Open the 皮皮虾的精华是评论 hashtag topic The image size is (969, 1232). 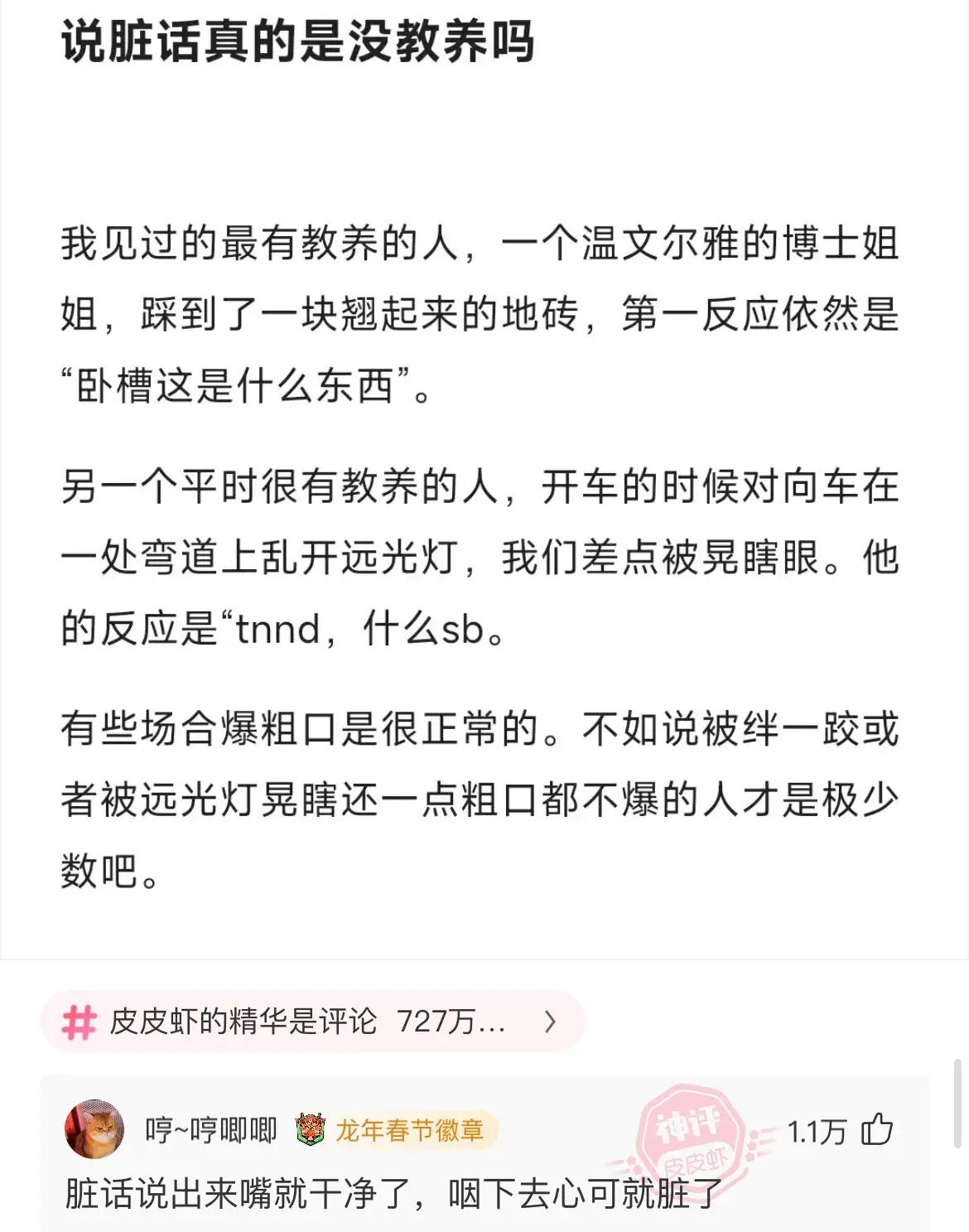point(312,1022)
